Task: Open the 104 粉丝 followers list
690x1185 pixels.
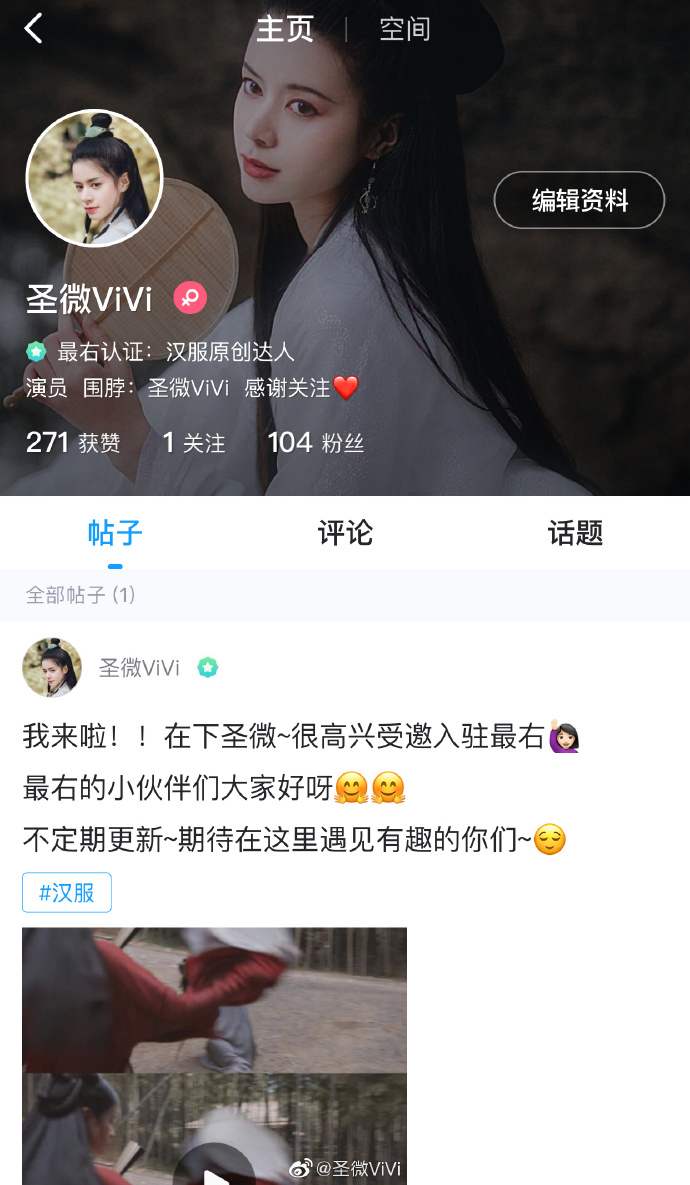Action: click(316, 442)
